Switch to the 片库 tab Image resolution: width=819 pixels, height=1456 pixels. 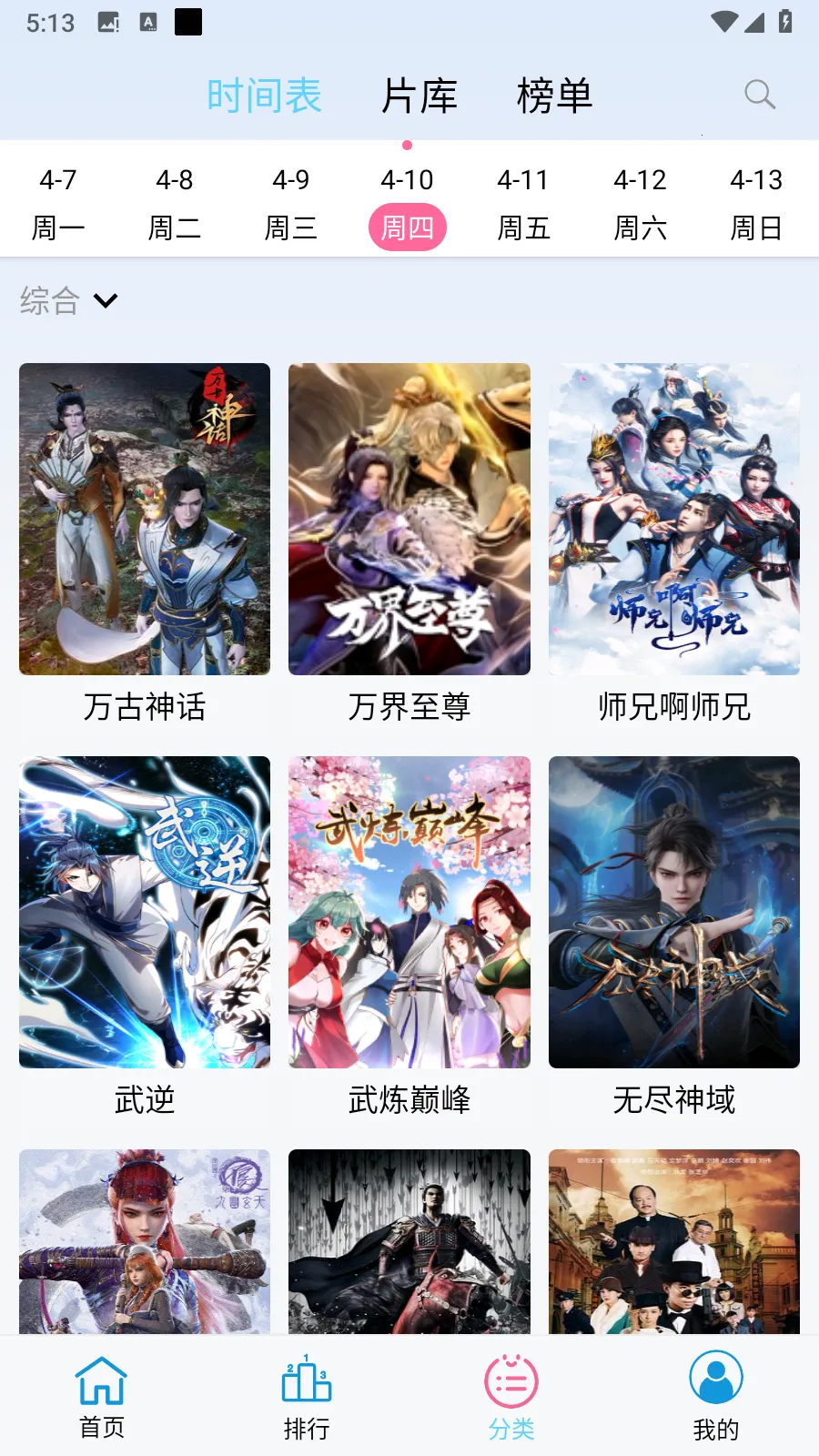click(x=420, y=96)
